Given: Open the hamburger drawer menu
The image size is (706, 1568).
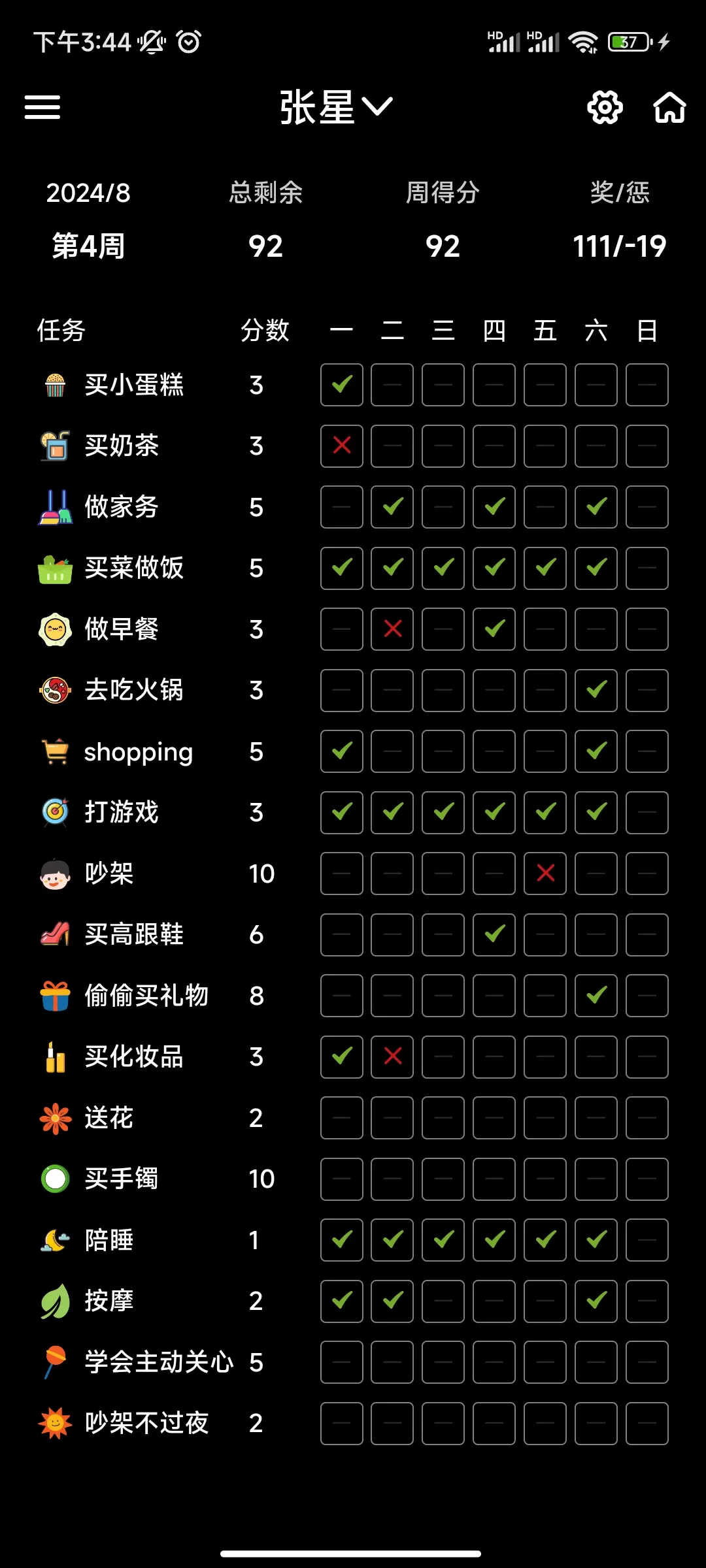Looking at the screenshot, I should coord(42,107).
